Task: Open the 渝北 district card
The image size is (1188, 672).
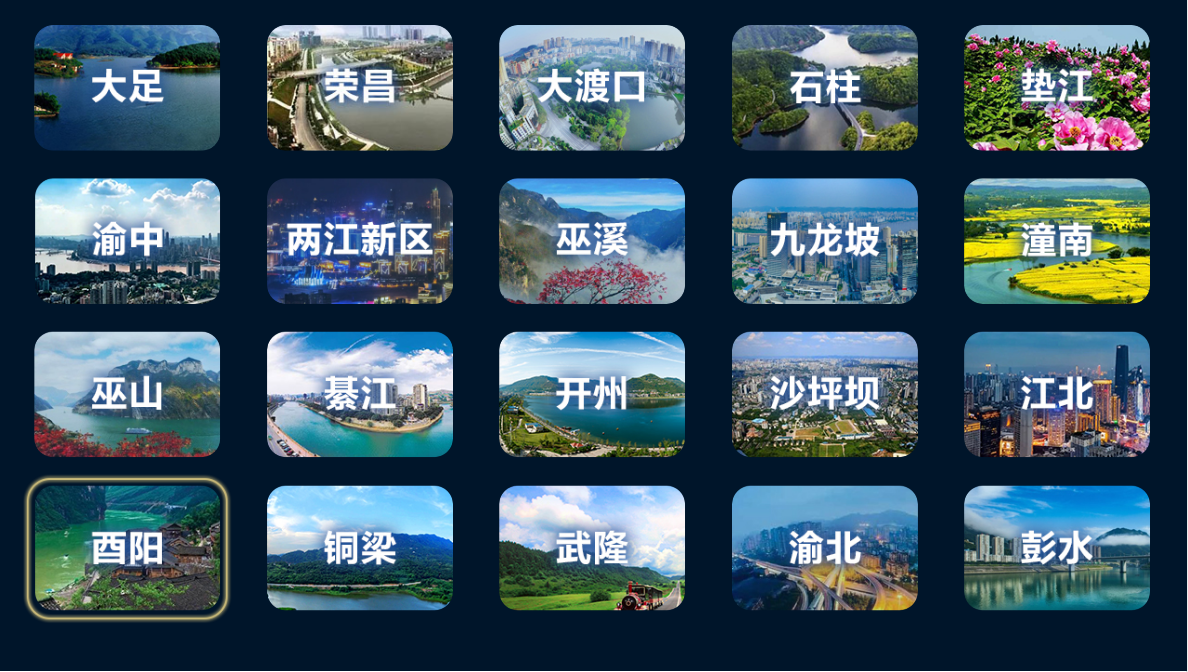Action: (x=824, y=548)
